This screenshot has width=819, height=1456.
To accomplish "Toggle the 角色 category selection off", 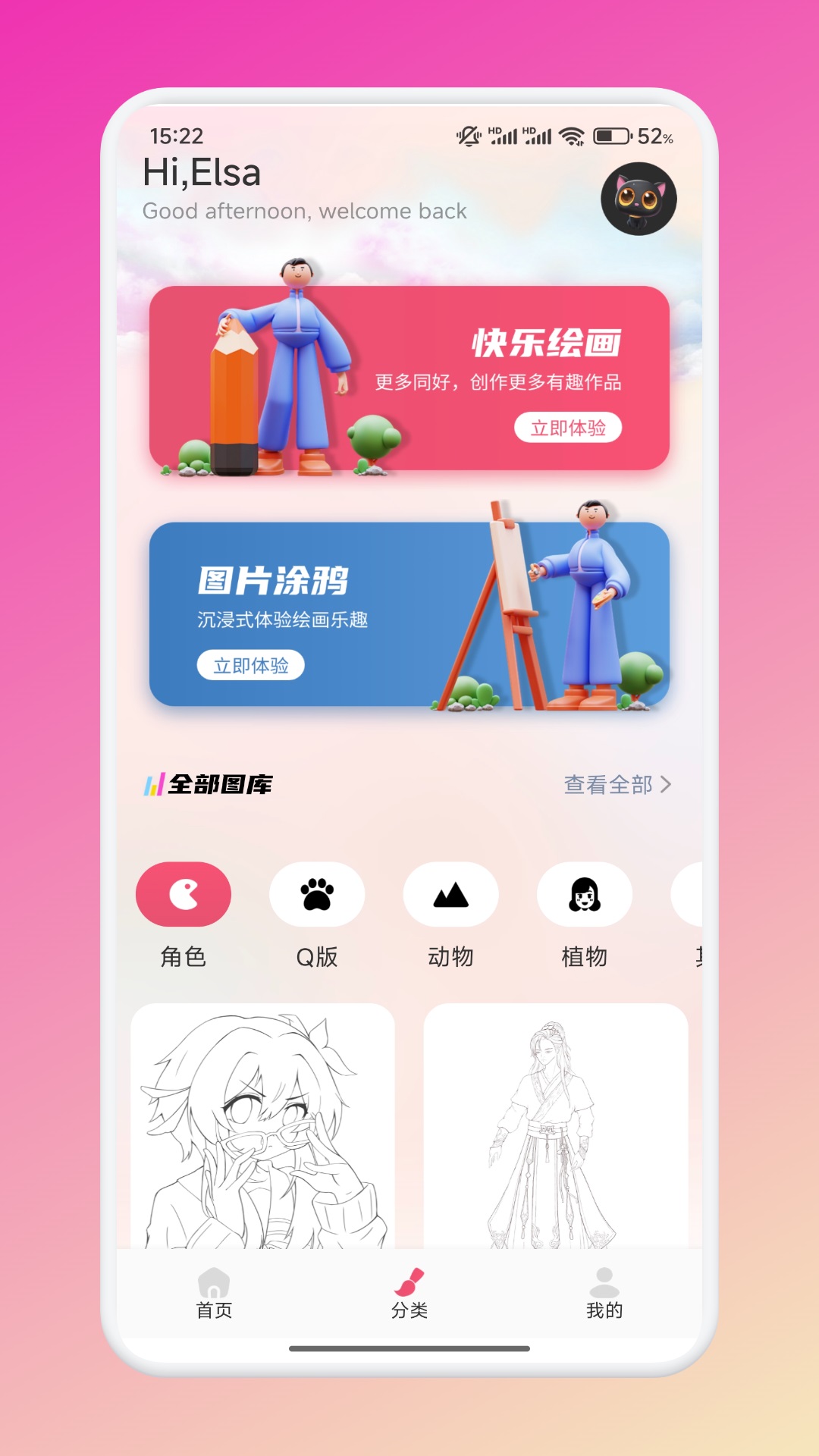I will (x=184, y=895).
